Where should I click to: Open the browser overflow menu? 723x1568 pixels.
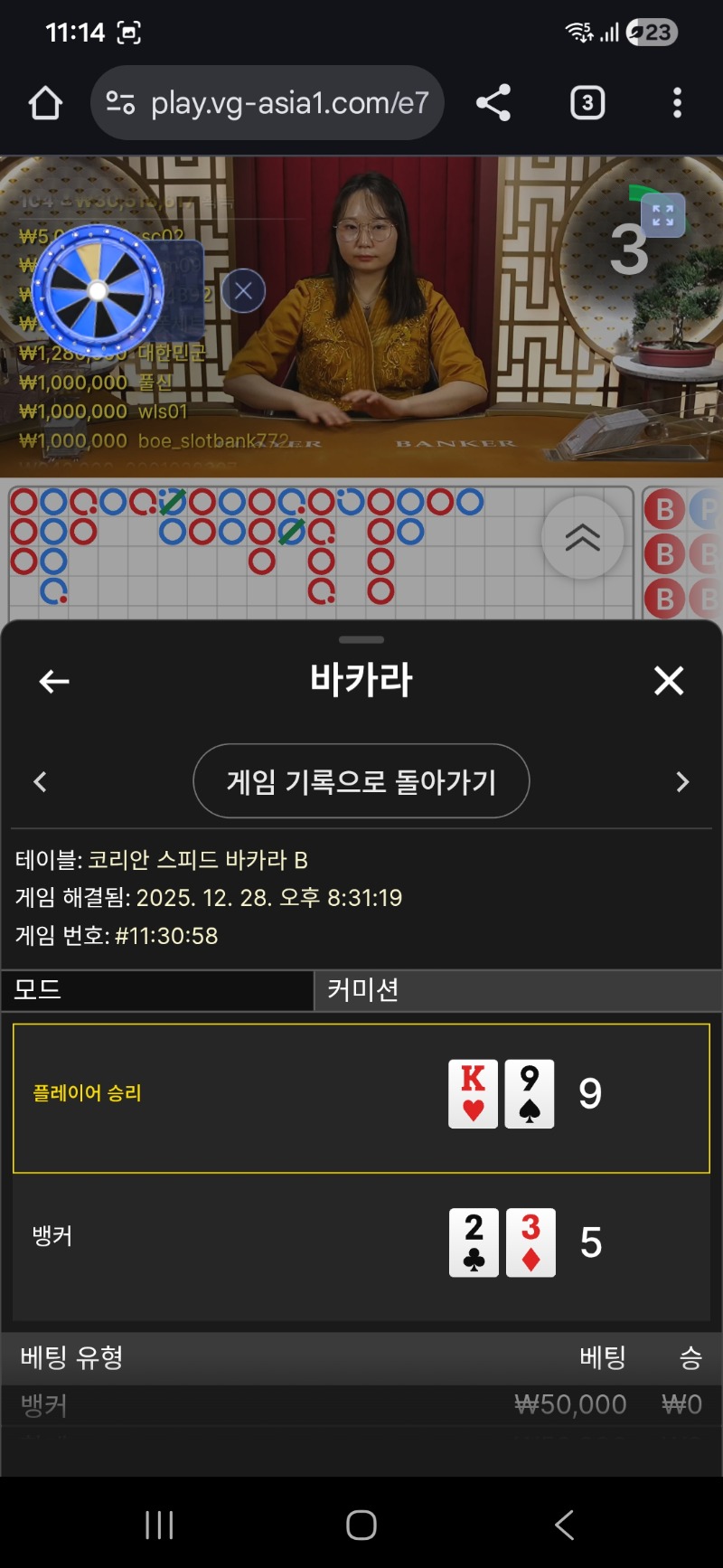[677, 103]
